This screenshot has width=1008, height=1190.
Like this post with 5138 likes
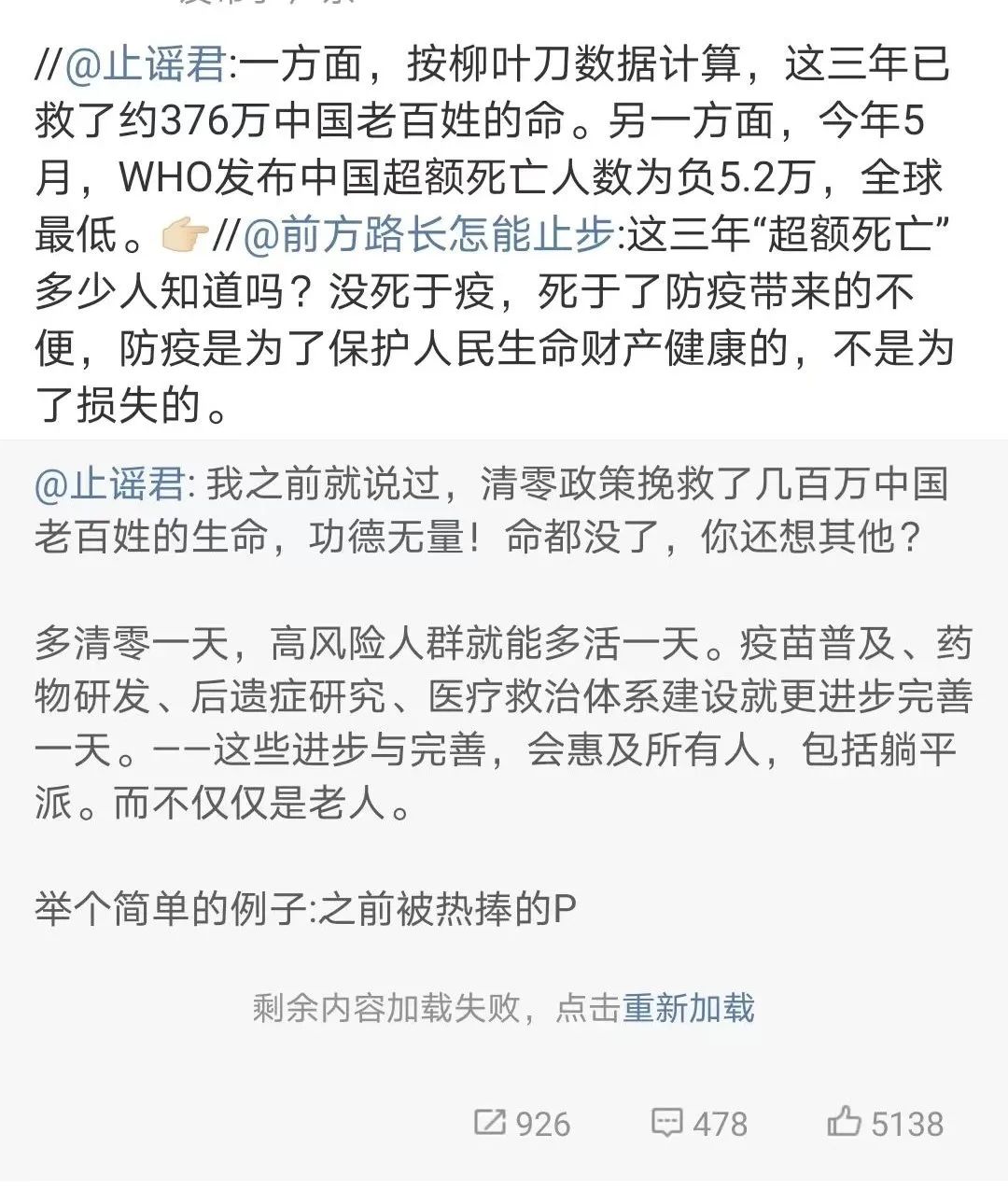pyautogui.click(x=885, y=1123)
